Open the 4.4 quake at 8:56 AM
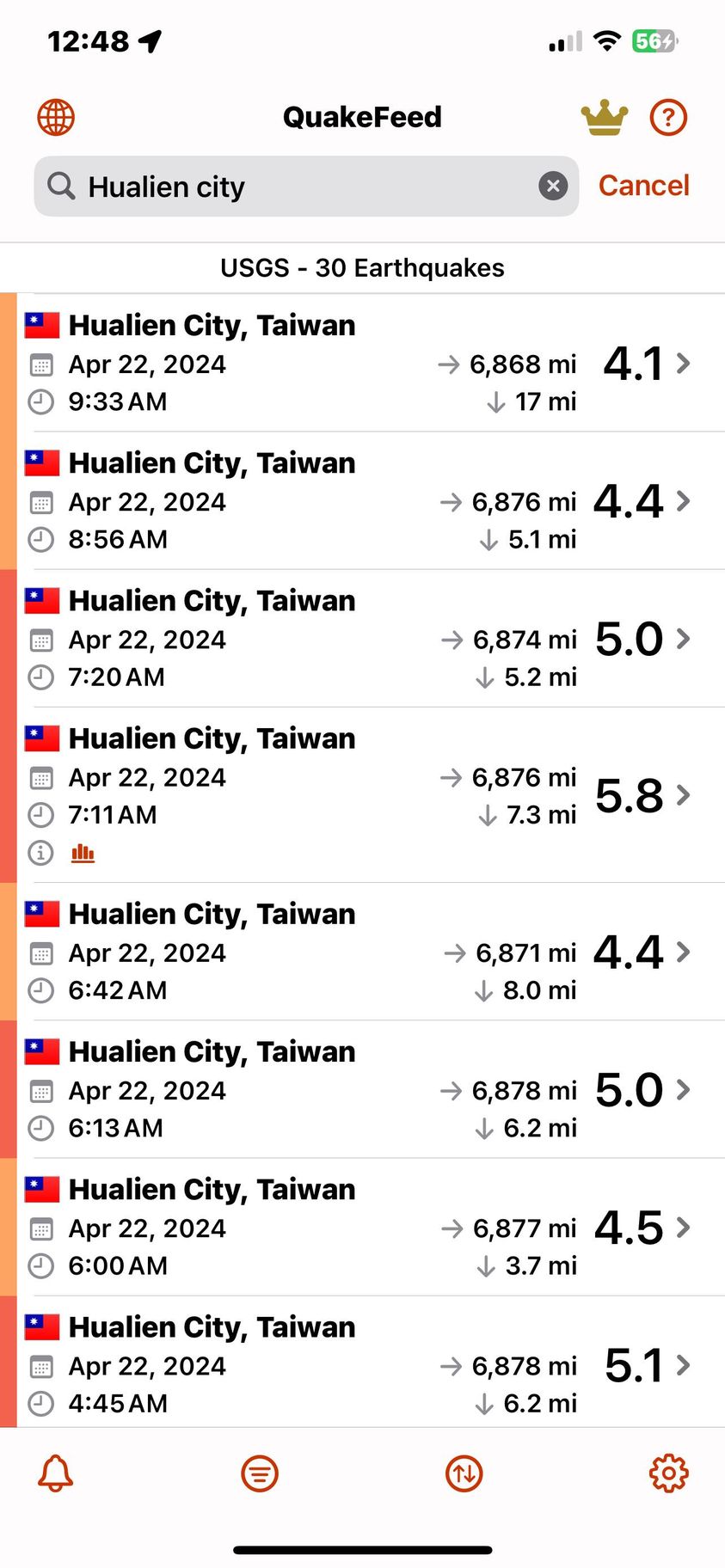Viewport: 725px width, 1568px height. click(x=362, y=501)
